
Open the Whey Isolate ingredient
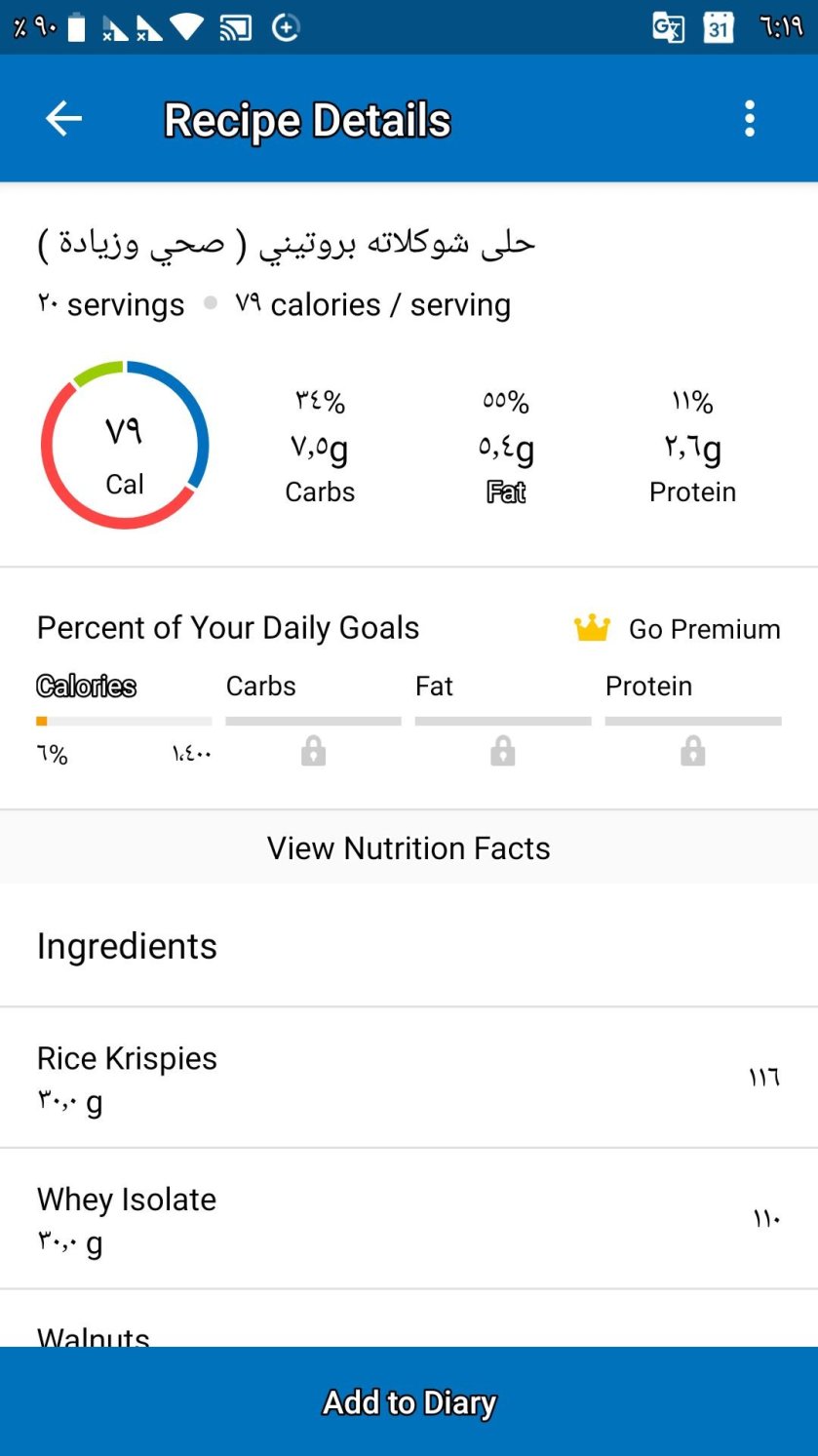click(x=409, y=1219)
